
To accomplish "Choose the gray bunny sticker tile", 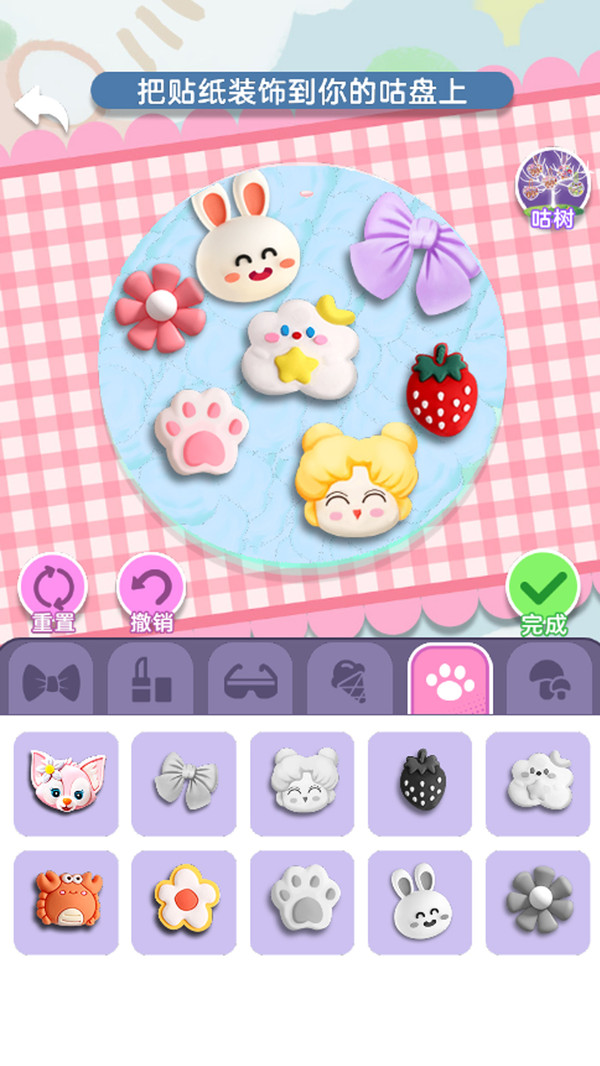I will pyautogui.click(x=420, y=901).
